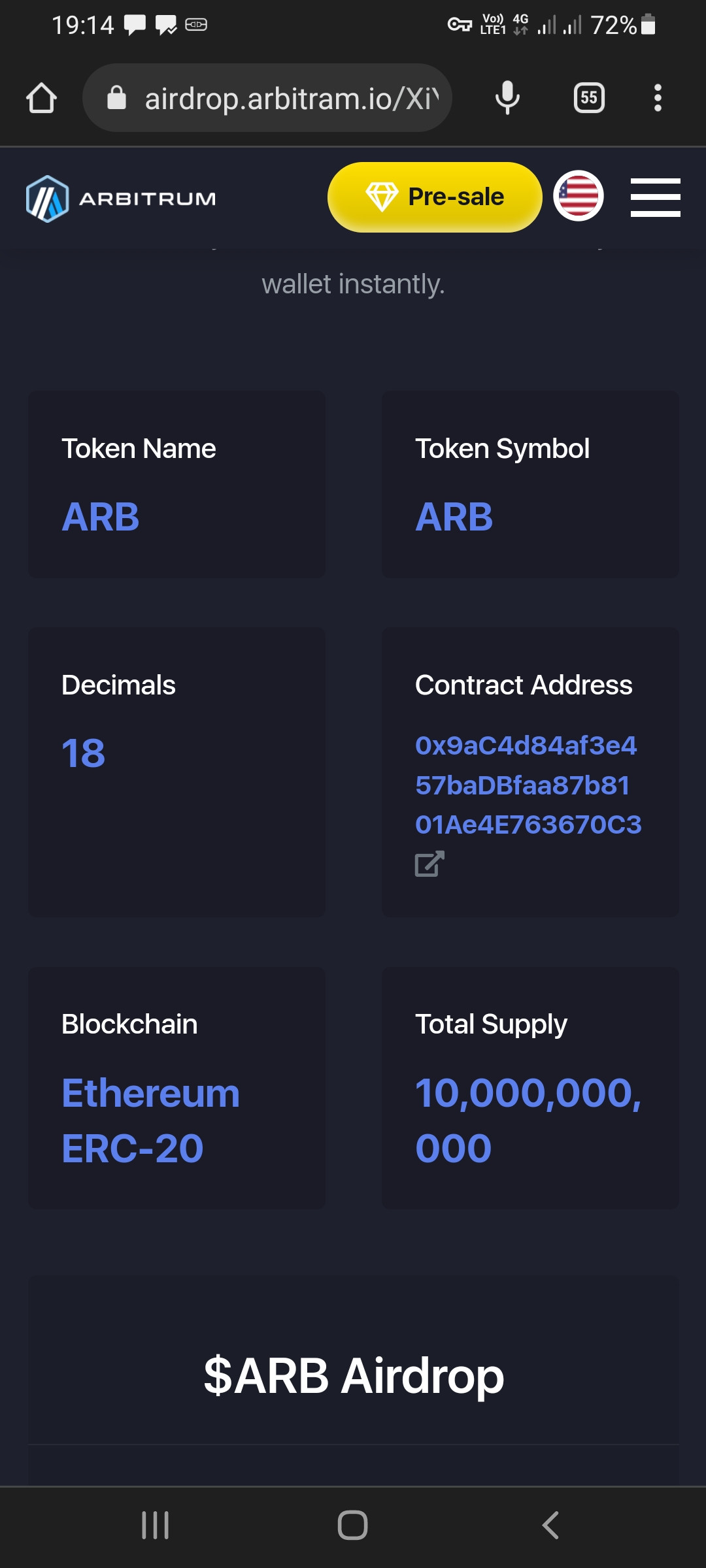
Task: Open the hamburger menu
Action: click(x=655, y=197)
